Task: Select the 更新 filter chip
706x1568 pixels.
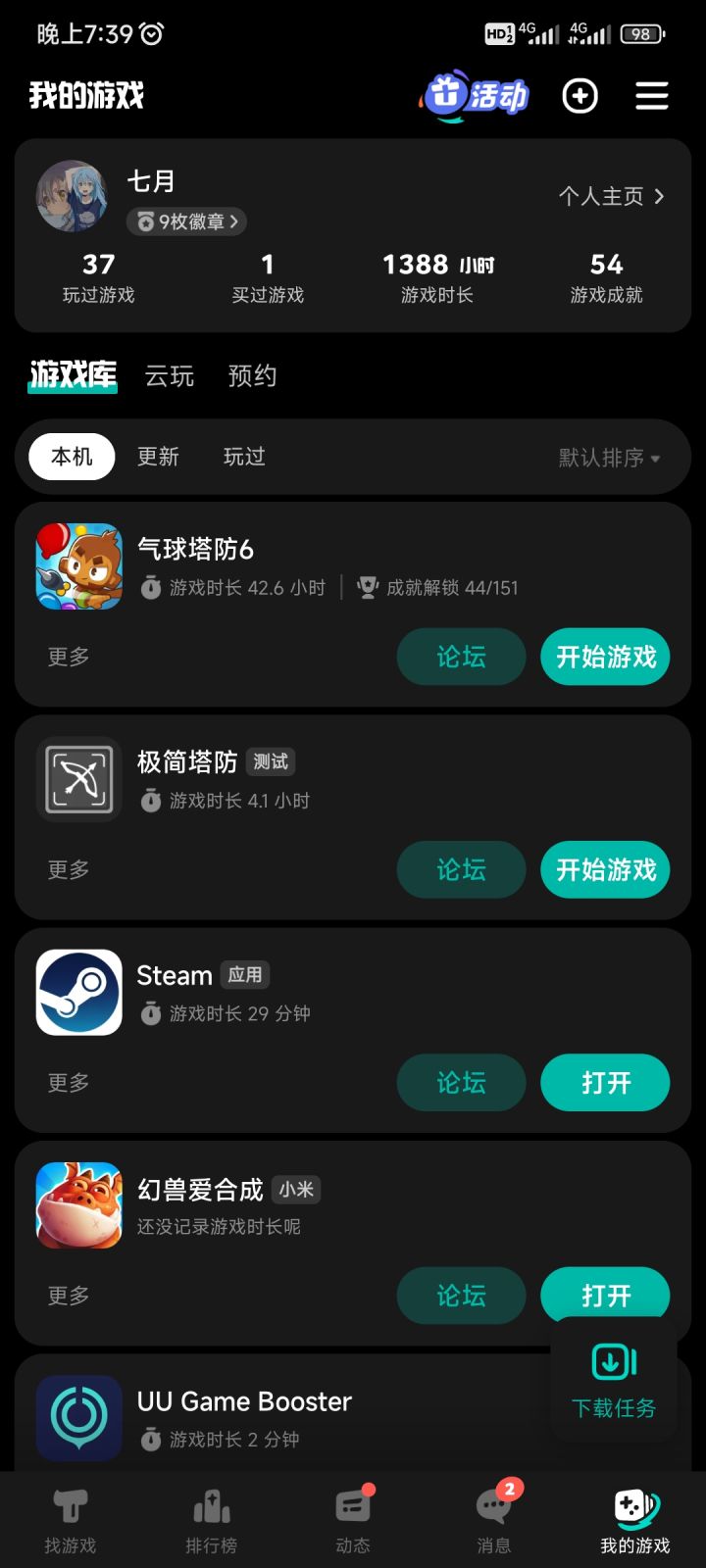Action: (x=158, y=457)
